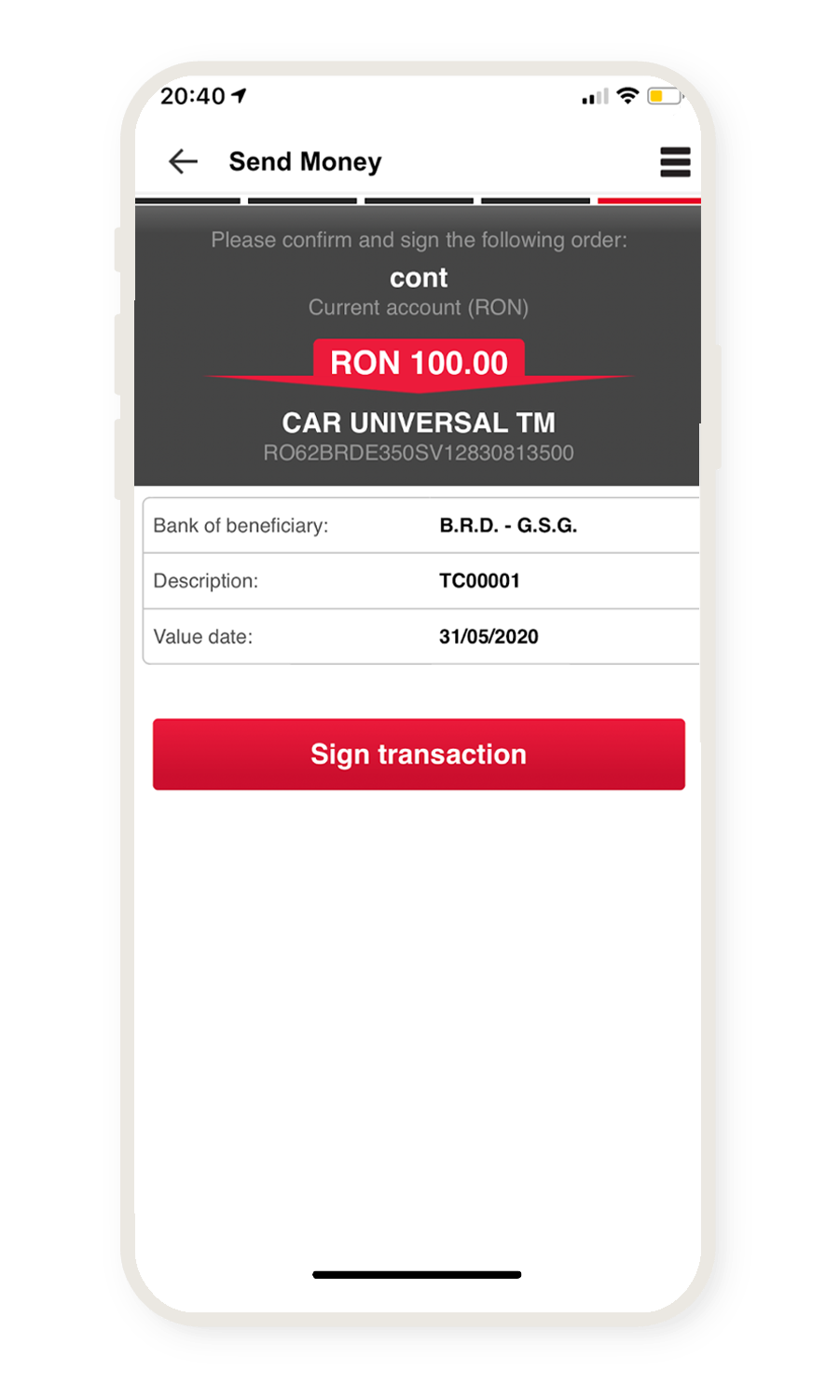Tap the Sign transaction button
Screen dimensions: 840x1400
(419, 754)
